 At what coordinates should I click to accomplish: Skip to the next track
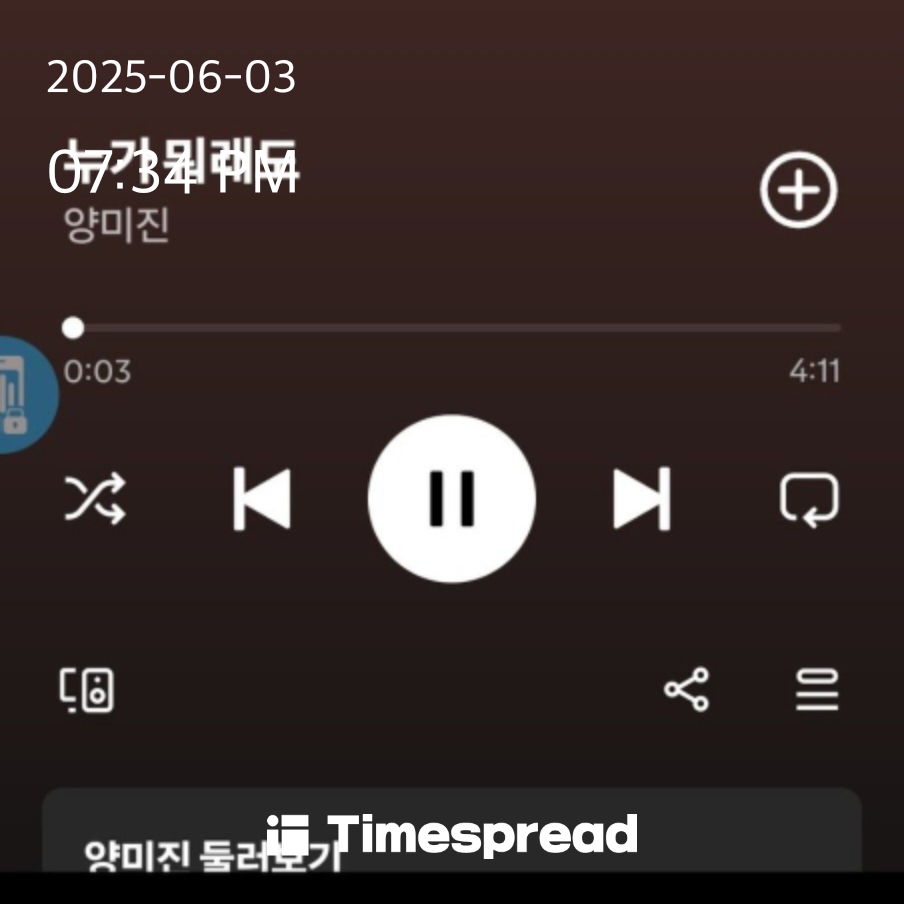(641, 498)
